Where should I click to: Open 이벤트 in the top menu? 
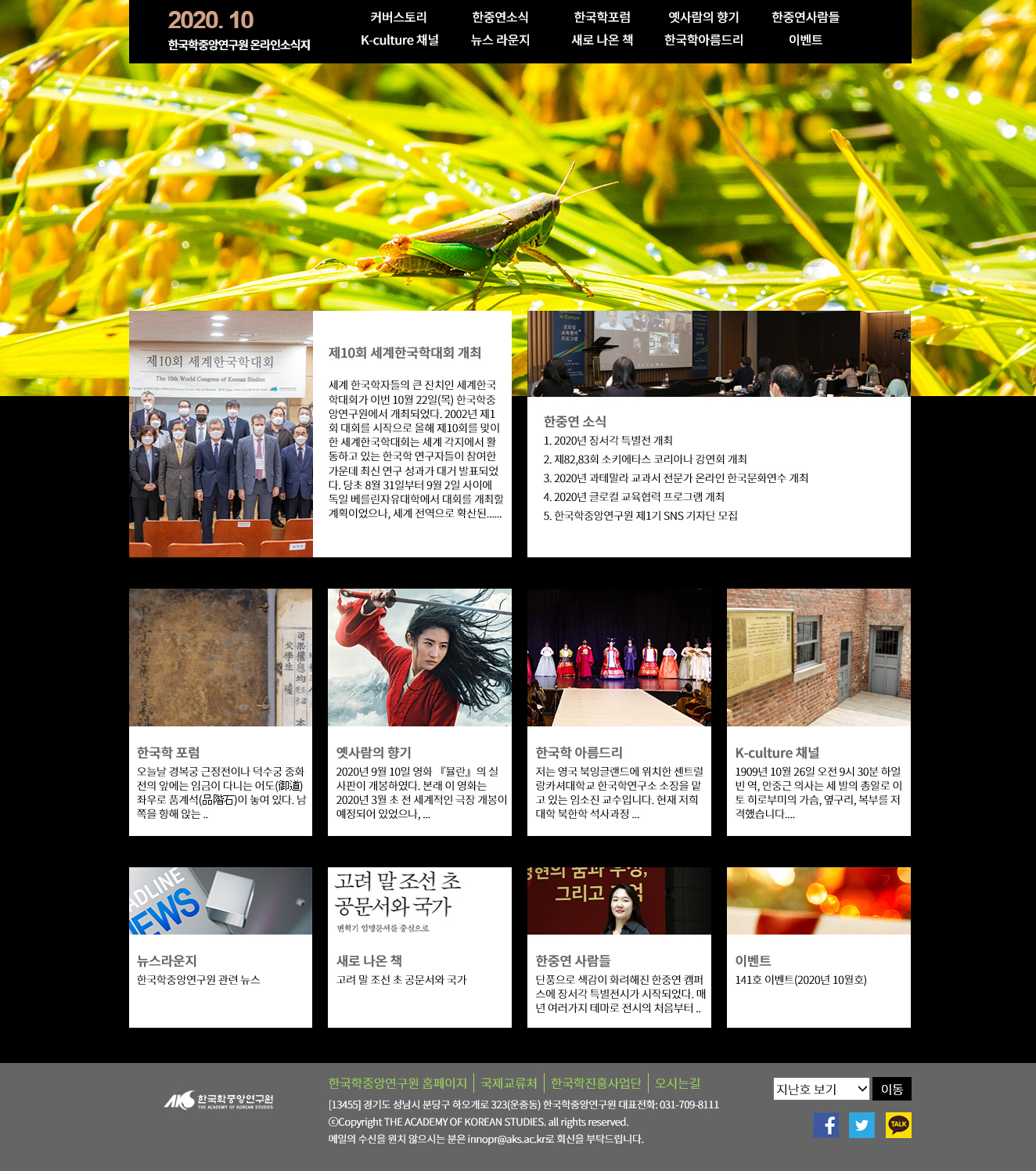click(x=805, y=40)
